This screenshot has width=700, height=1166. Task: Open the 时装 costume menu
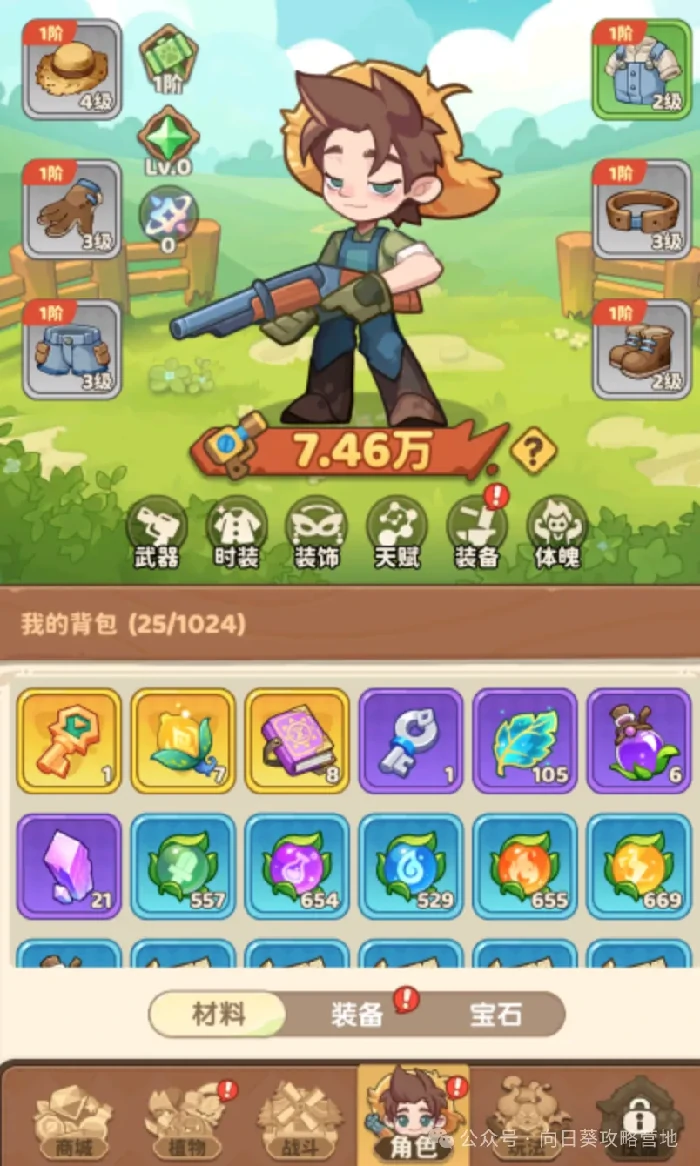point(236,533)
